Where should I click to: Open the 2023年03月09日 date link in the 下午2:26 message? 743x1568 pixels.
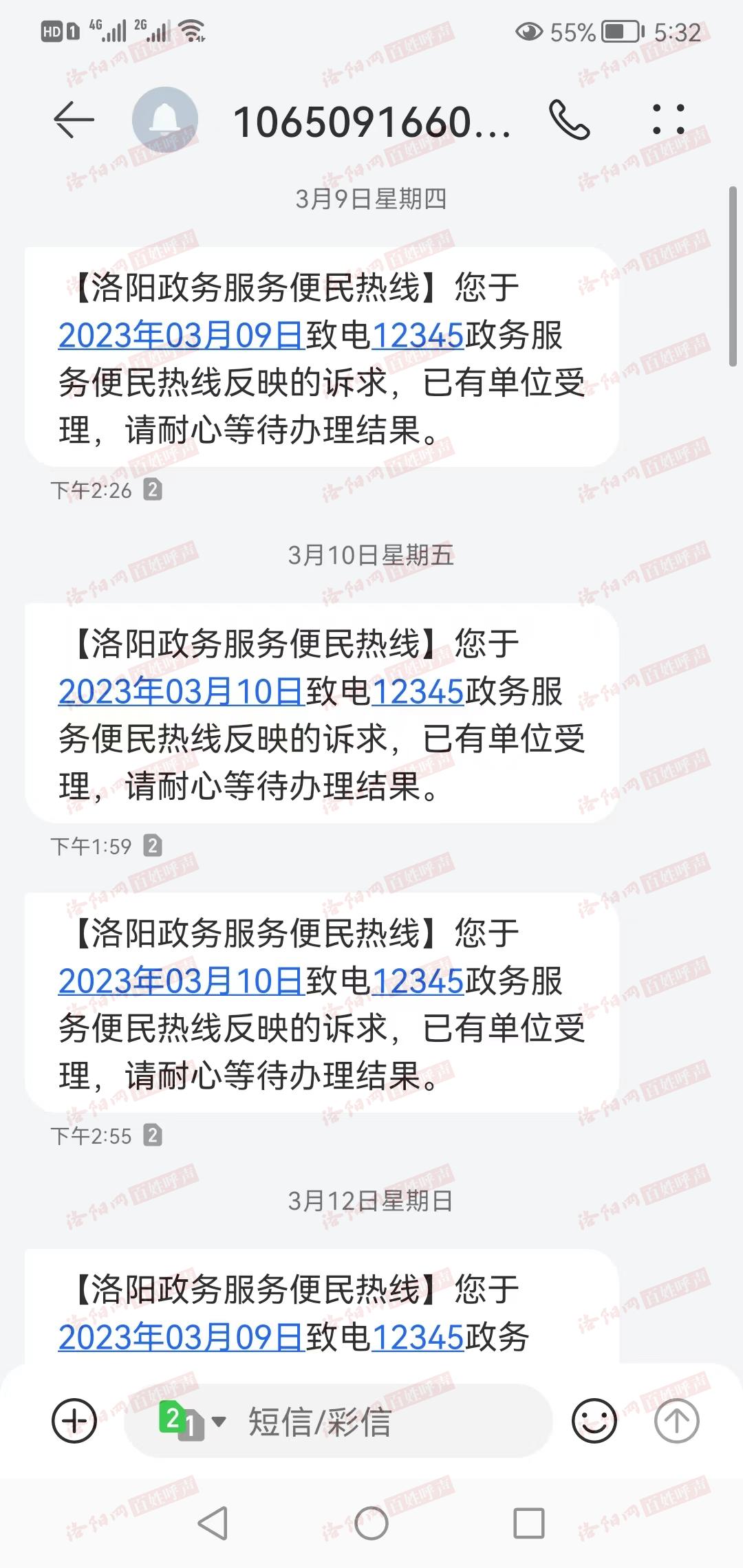tap(181, 336)
